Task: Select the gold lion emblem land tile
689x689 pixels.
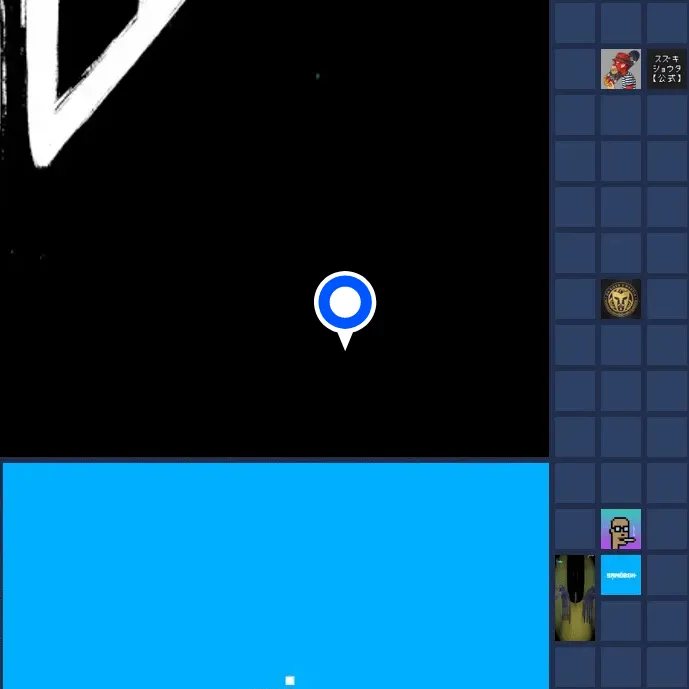Action: (620, 299)
